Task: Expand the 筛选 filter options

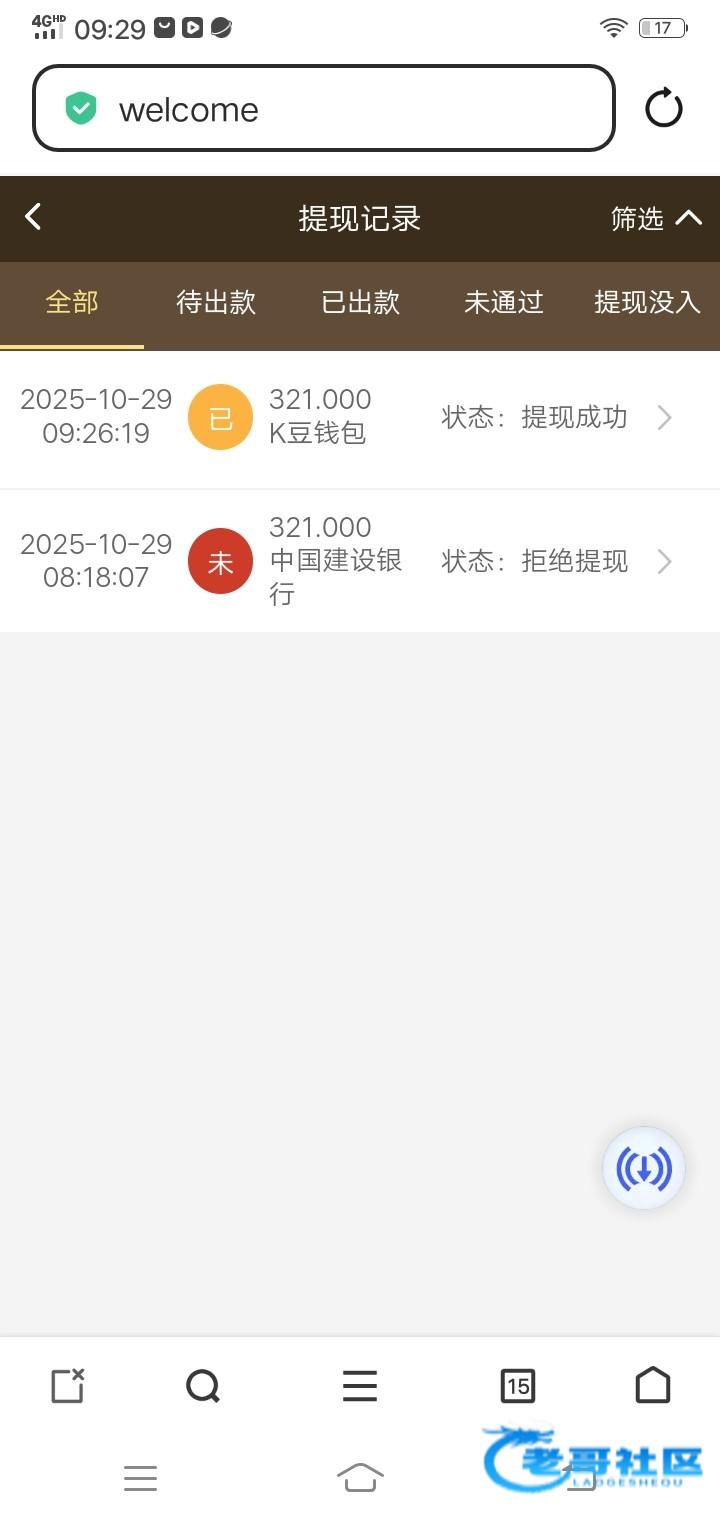Action: coord(656,218)
